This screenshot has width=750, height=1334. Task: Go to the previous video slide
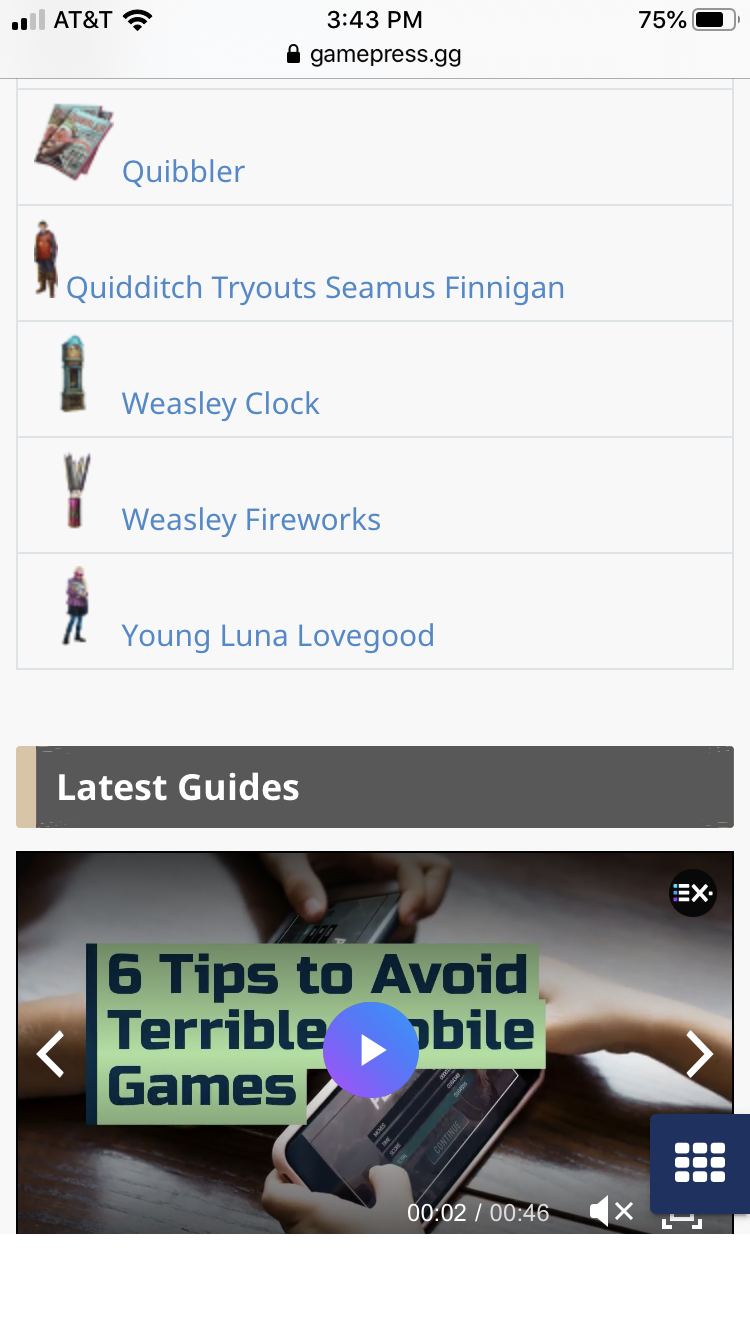[x=50, y=1054]
